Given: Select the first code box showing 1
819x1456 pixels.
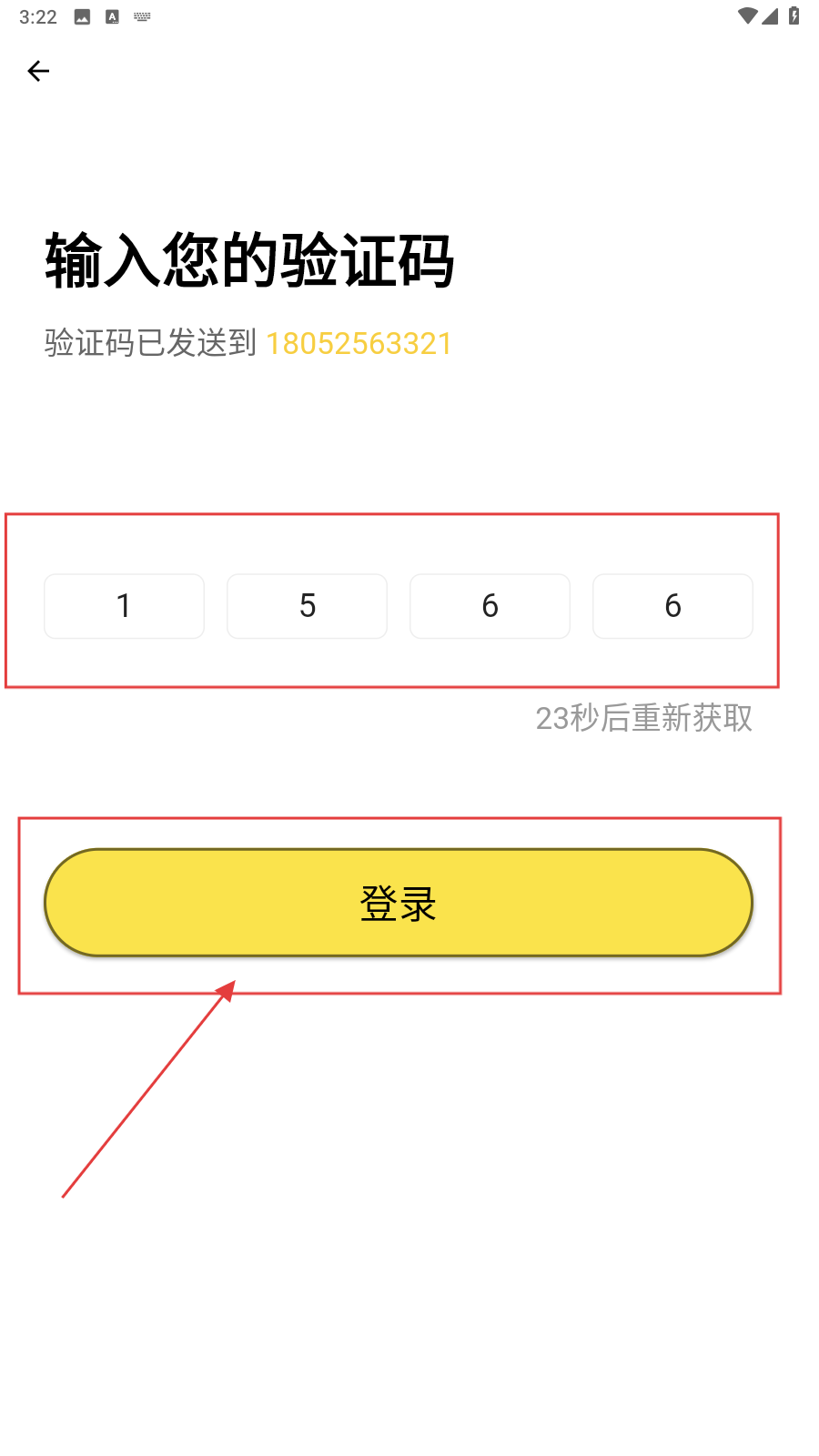Looking at the screenshot, I should [124, 606].
